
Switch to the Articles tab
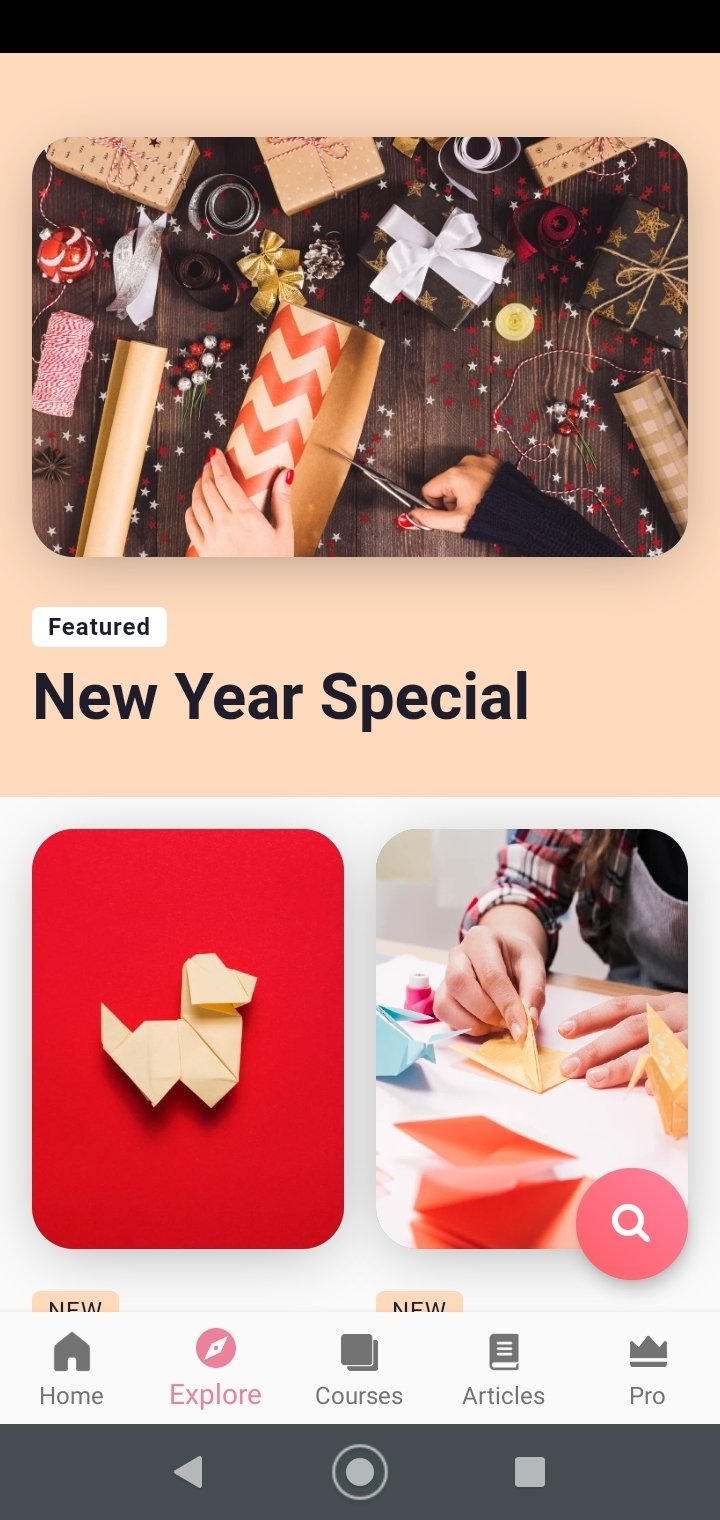(x=504, y=1369)
